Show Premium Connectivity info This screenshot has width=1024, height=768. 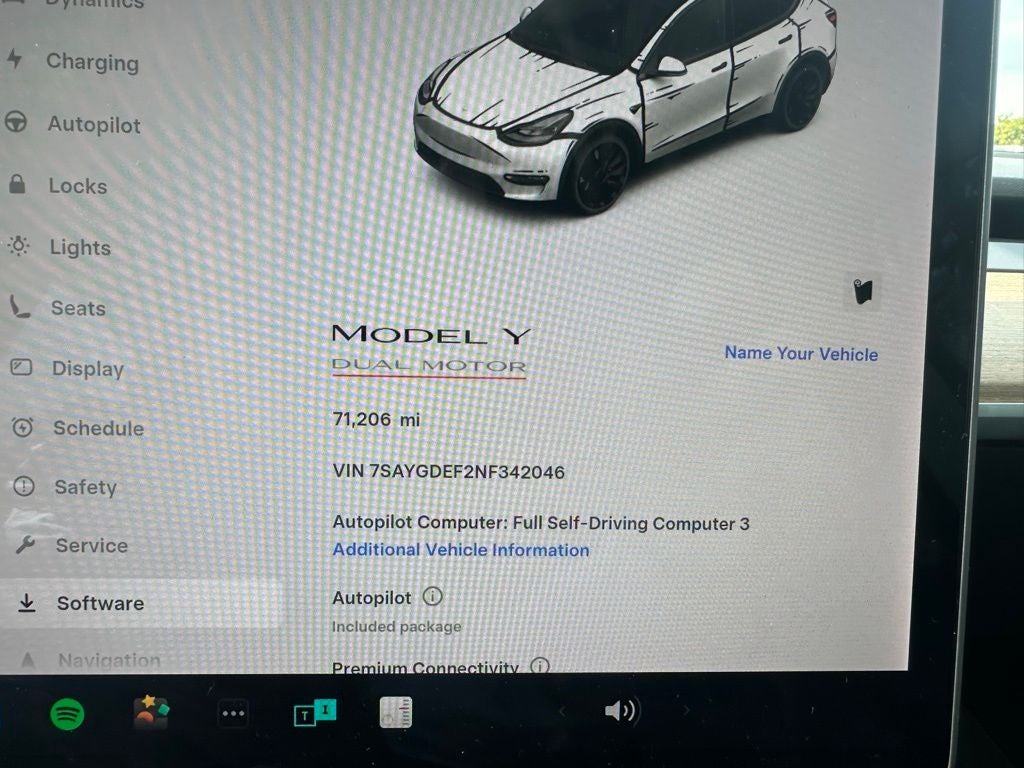pyautogui.click(x=540, y=667)
